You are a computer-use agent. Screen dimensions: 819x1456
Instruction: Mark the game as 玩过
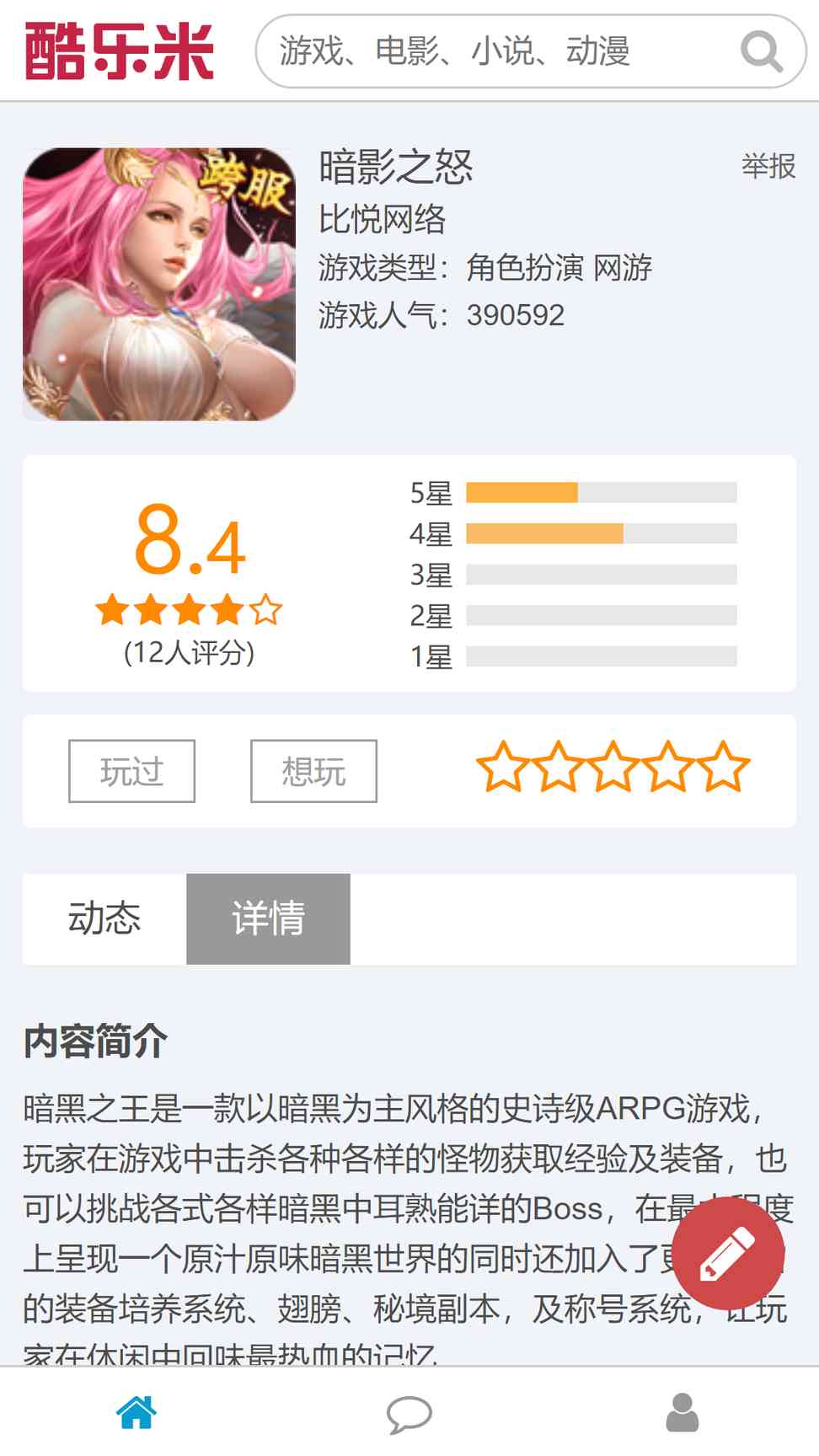(131, 771)
